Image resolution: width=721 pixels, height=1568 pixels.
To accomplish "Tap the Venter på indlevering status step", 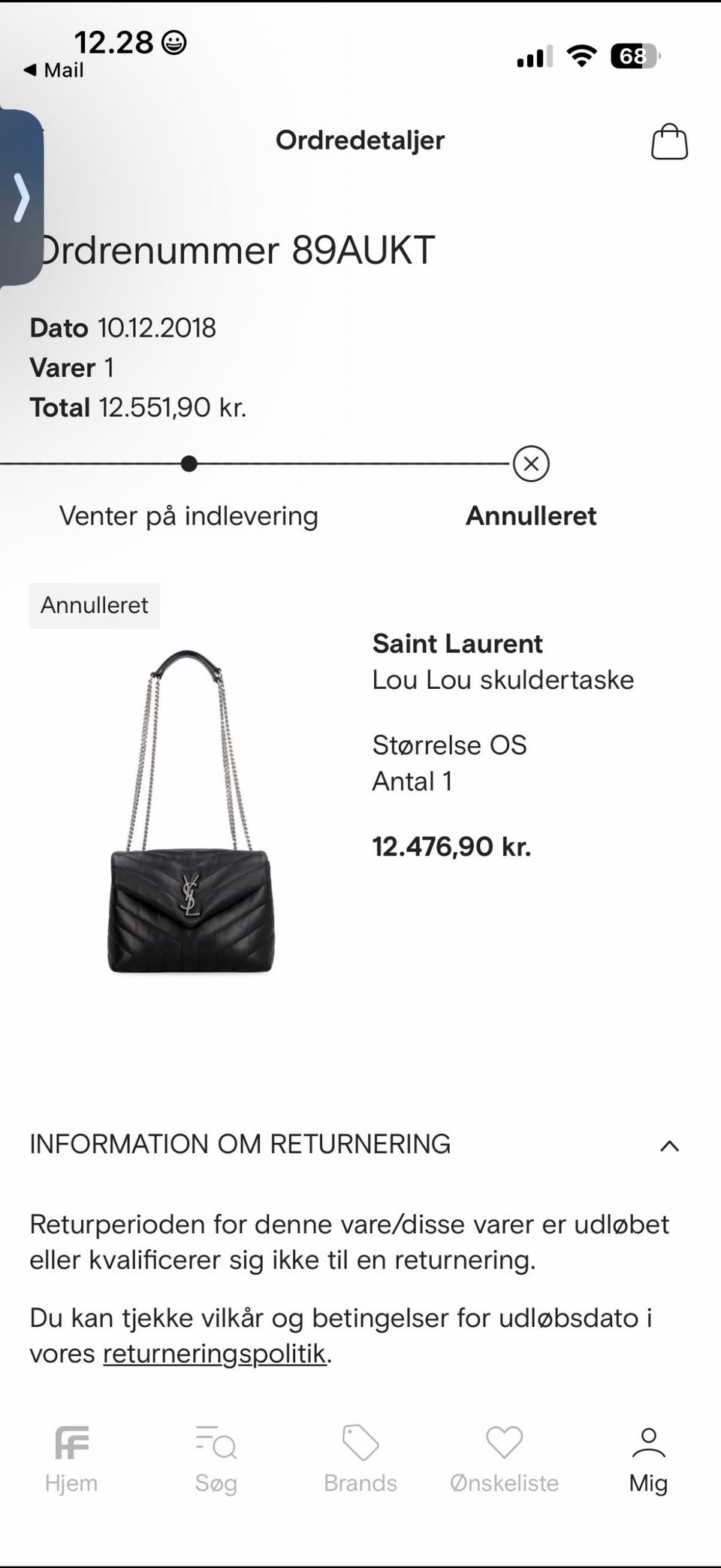I will (x=189, y=515).
